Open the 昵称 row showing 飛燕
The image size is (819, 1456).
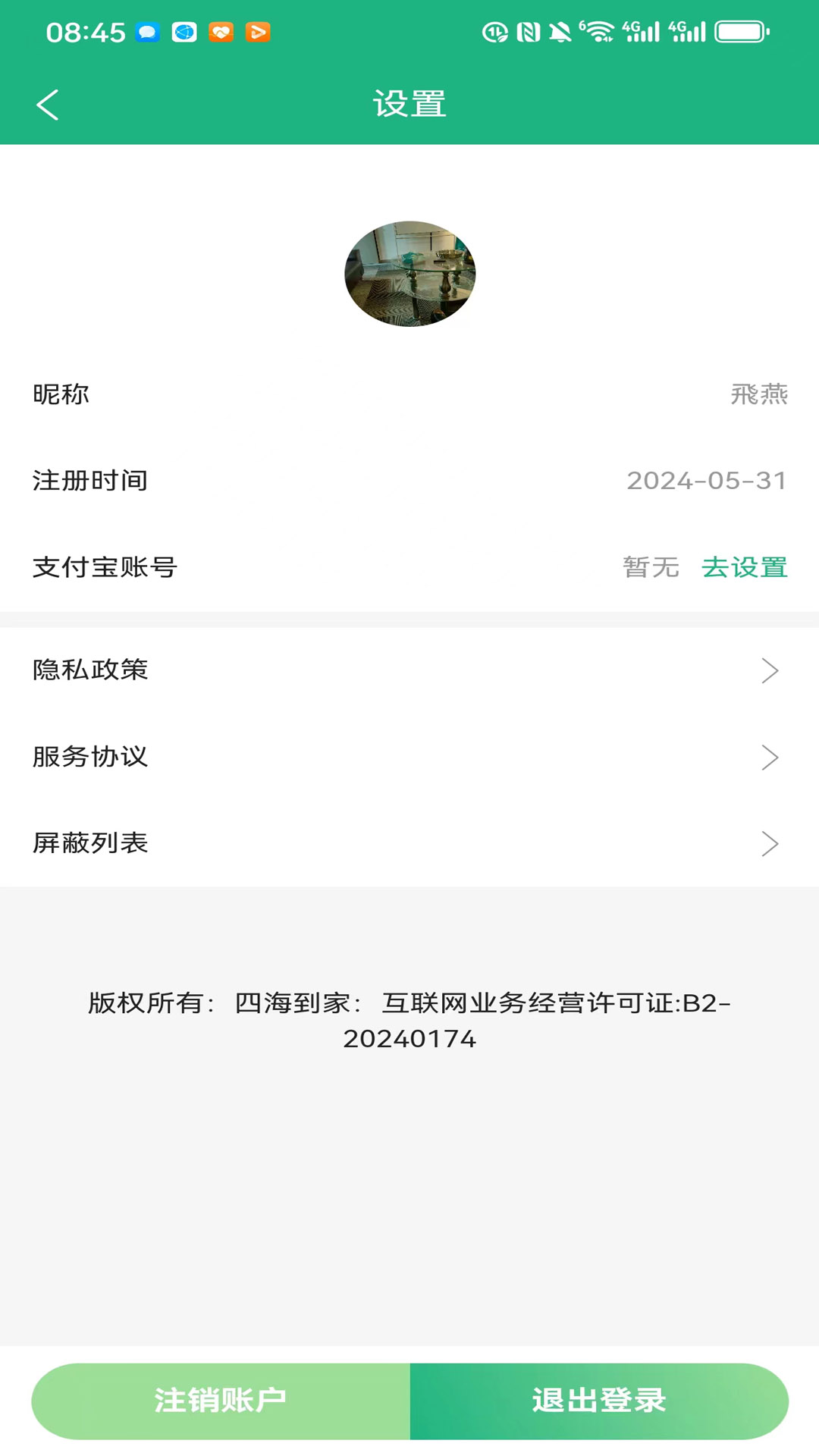pyautogui.click(x=409, y=394)
